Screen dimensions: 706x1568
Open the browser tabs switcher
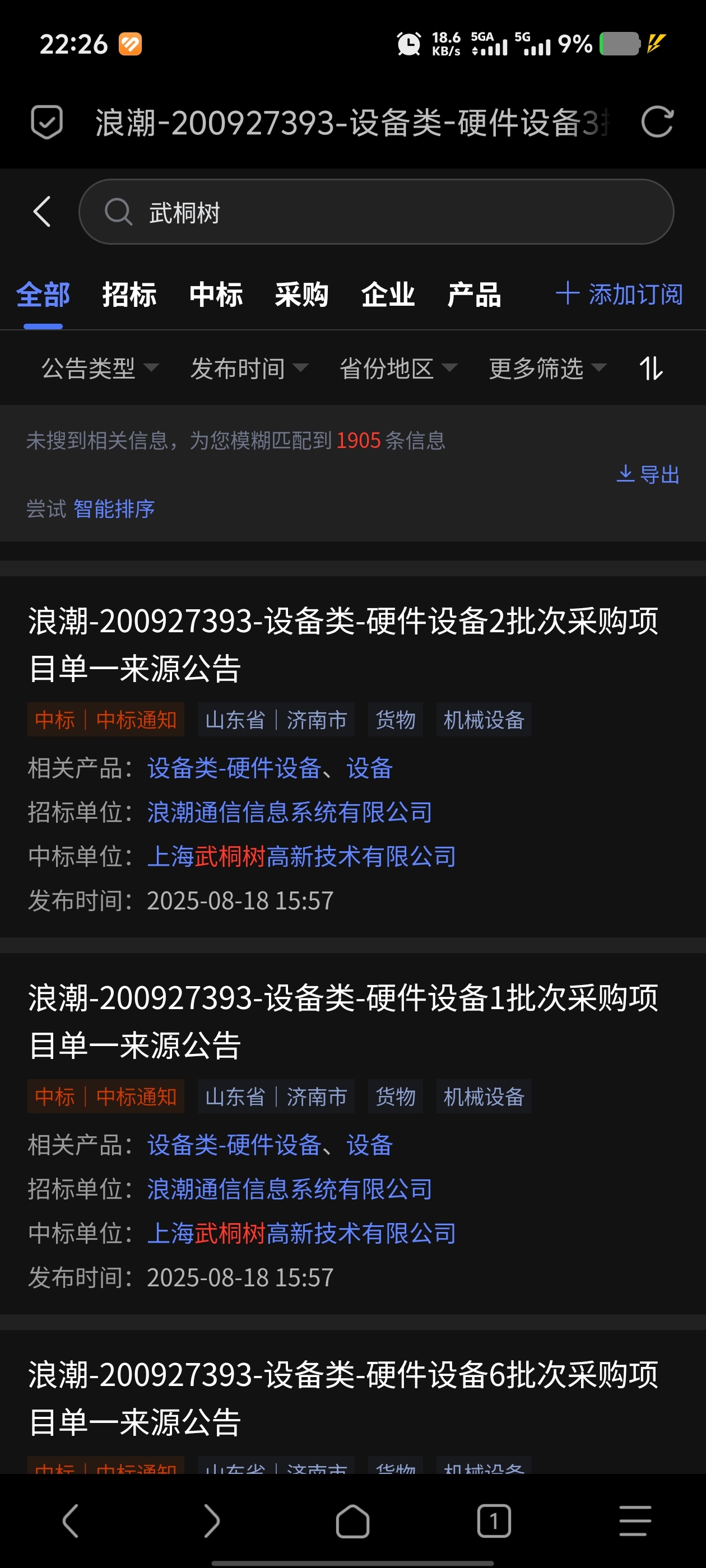494,1520
